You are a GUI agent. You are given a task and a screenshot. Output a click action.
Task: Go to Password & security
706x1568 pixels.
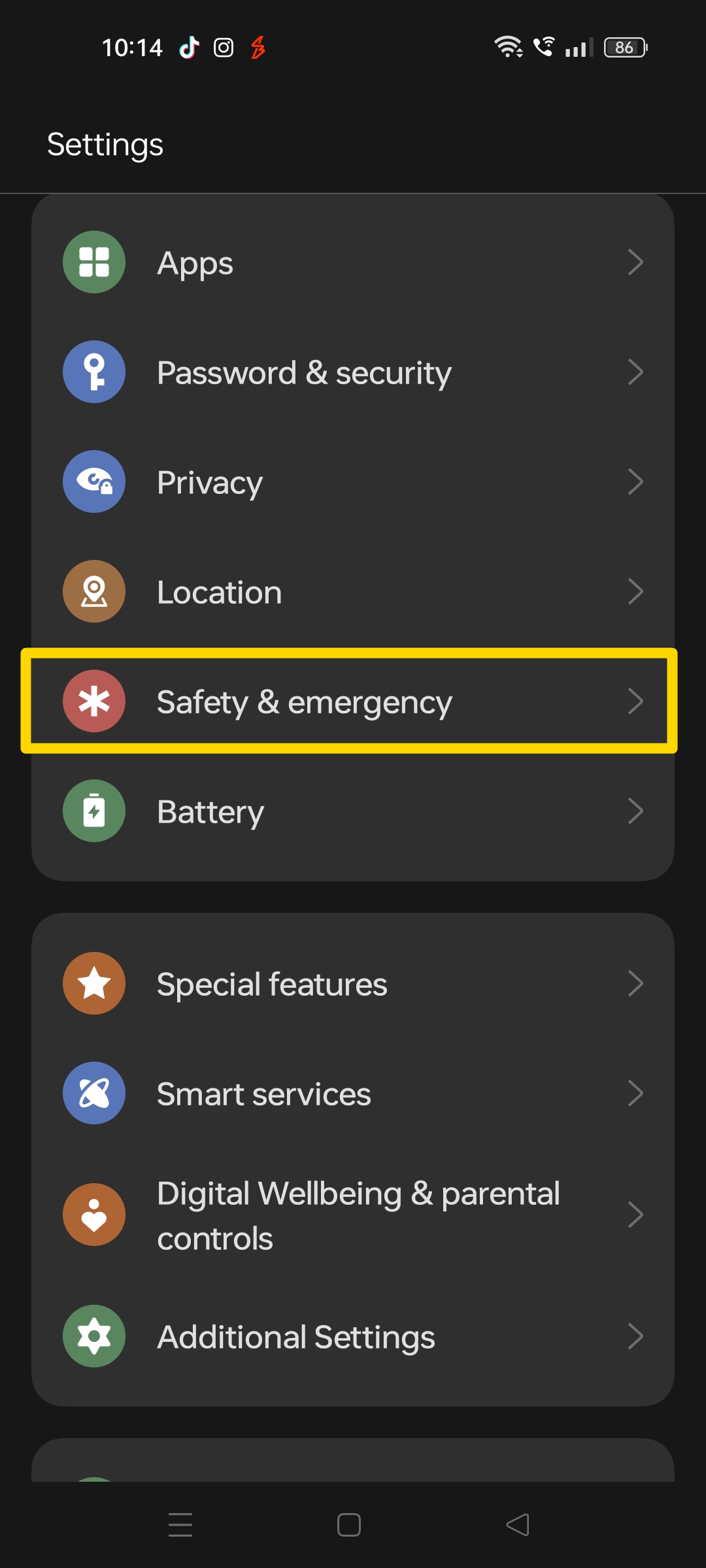pos(353,372)
